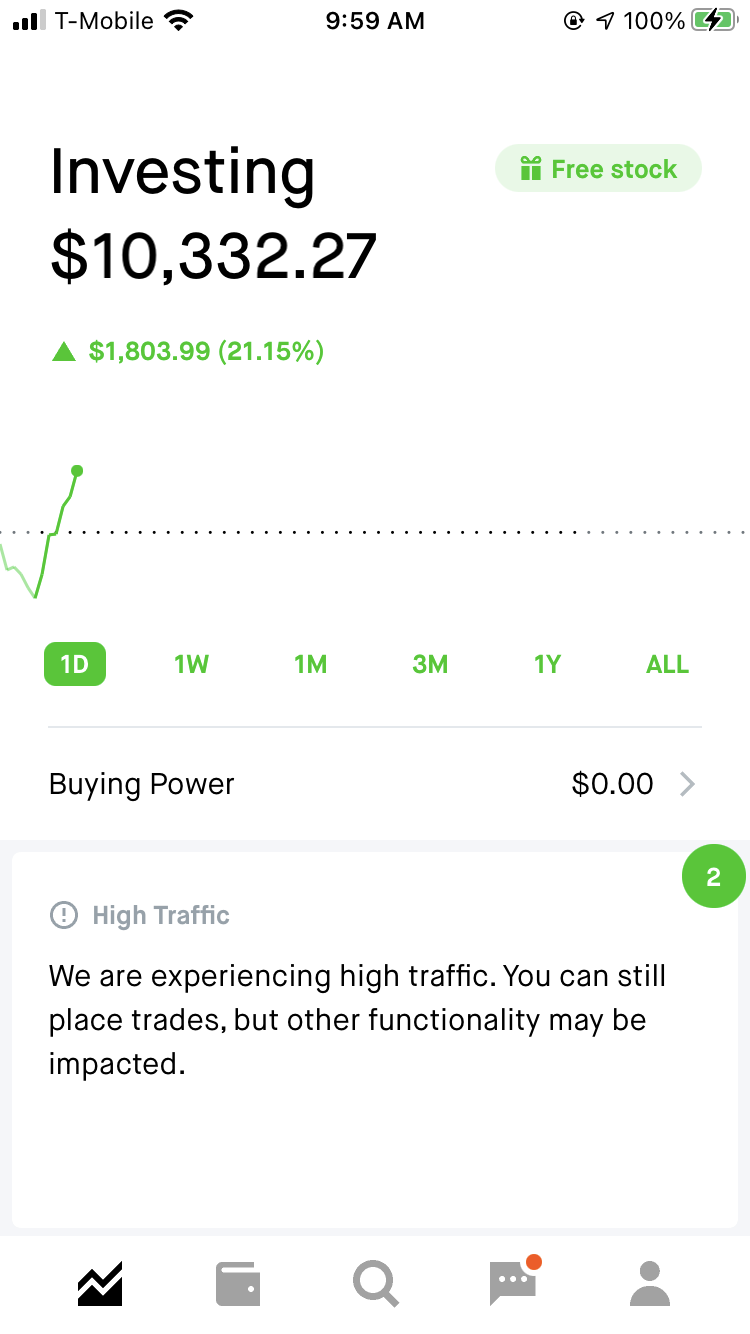Image resolution: width=750 pixels, height=1334 pixels.
Task: Switch the chart to 1W
Action: (191, 664)
